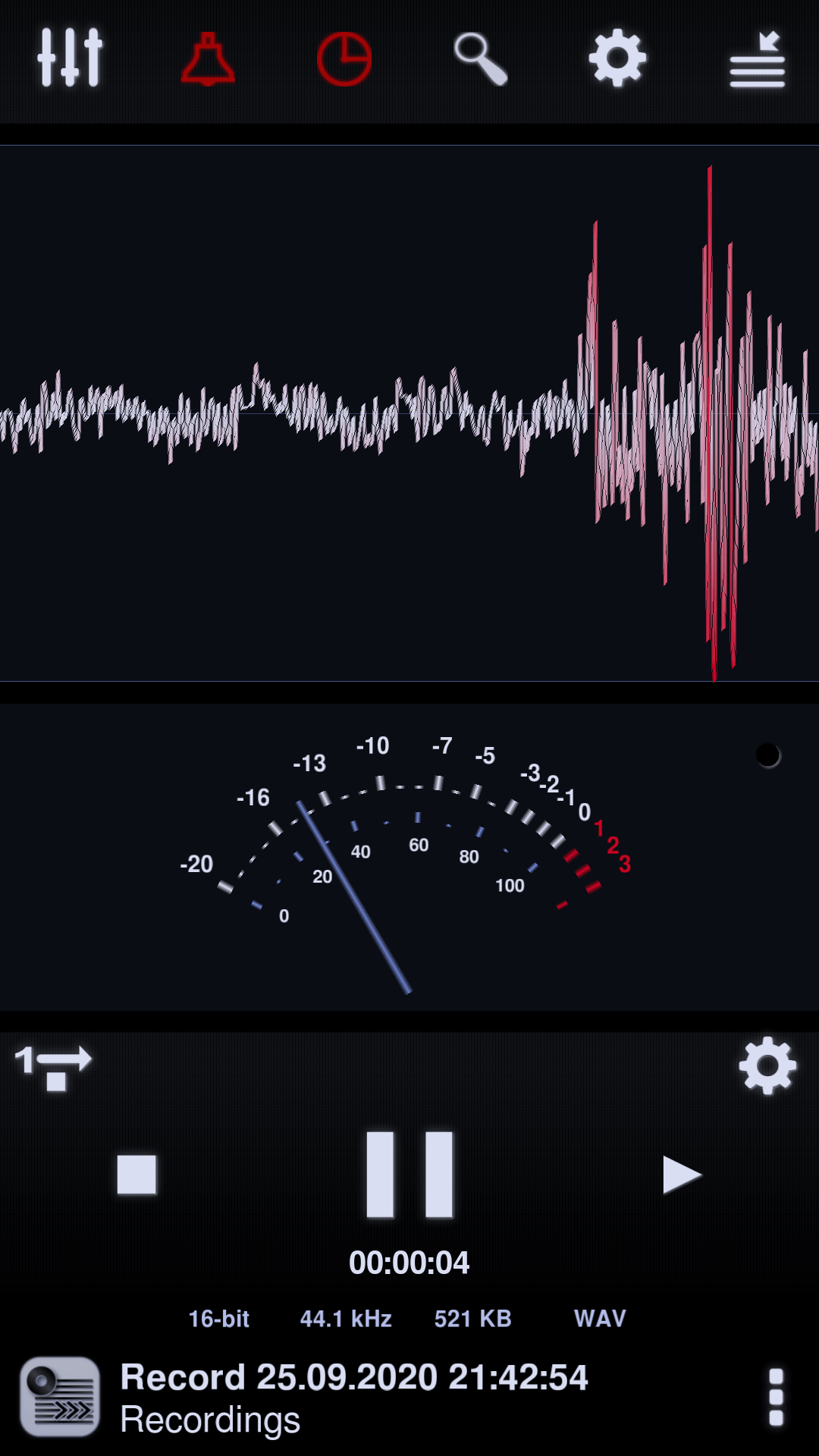Select the WAV format label
Viewport: 819px width, 1456px height.
point(599,1318)
